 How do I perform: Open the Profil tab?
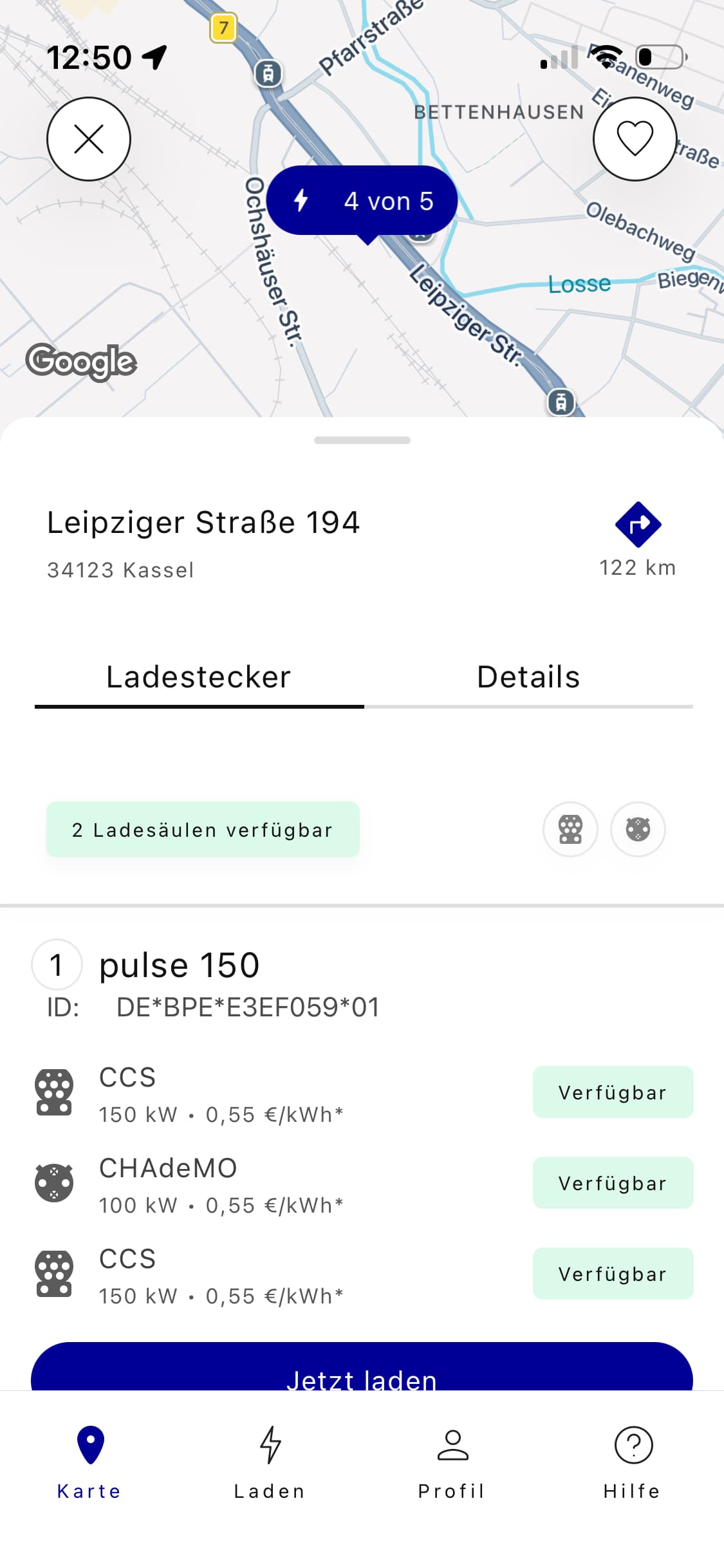tap(452, 1461)
